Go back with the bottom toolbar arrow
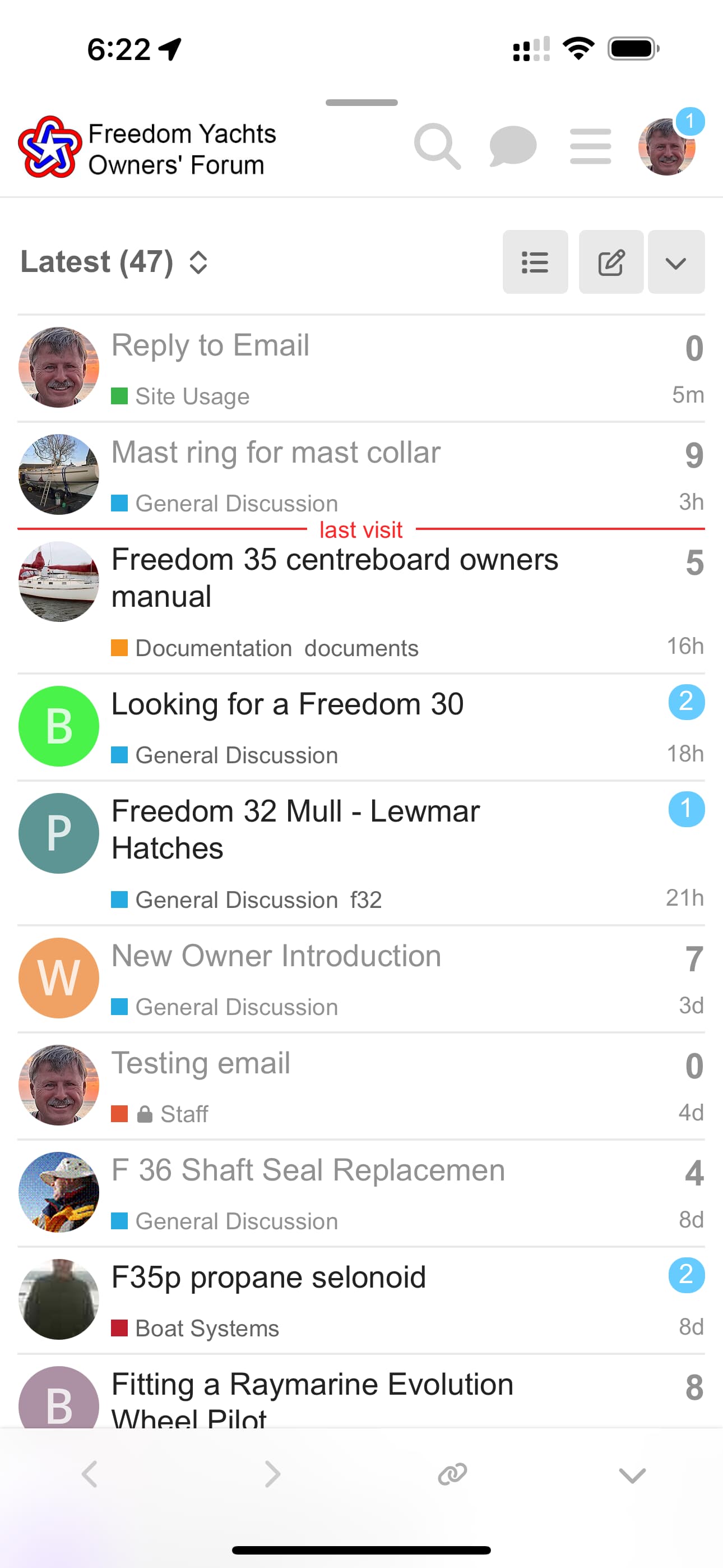The width and height of the screenshot is (723, 1568). (x=90, y=1474)
